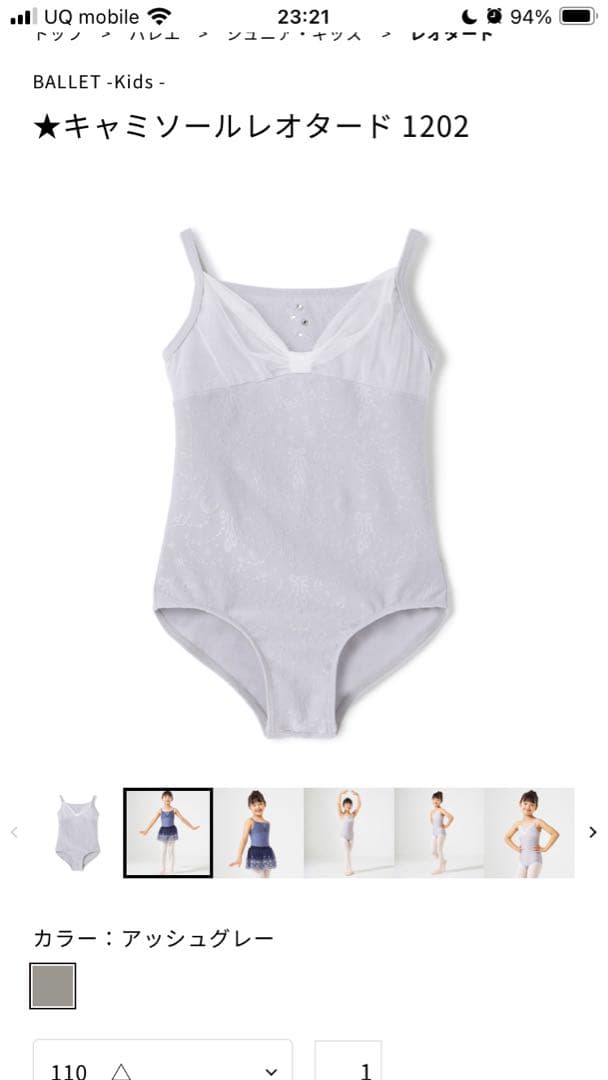Show previous thumbnails with left arrow
Viewport: 608px width, 1080px height.
tap(14, 832)
